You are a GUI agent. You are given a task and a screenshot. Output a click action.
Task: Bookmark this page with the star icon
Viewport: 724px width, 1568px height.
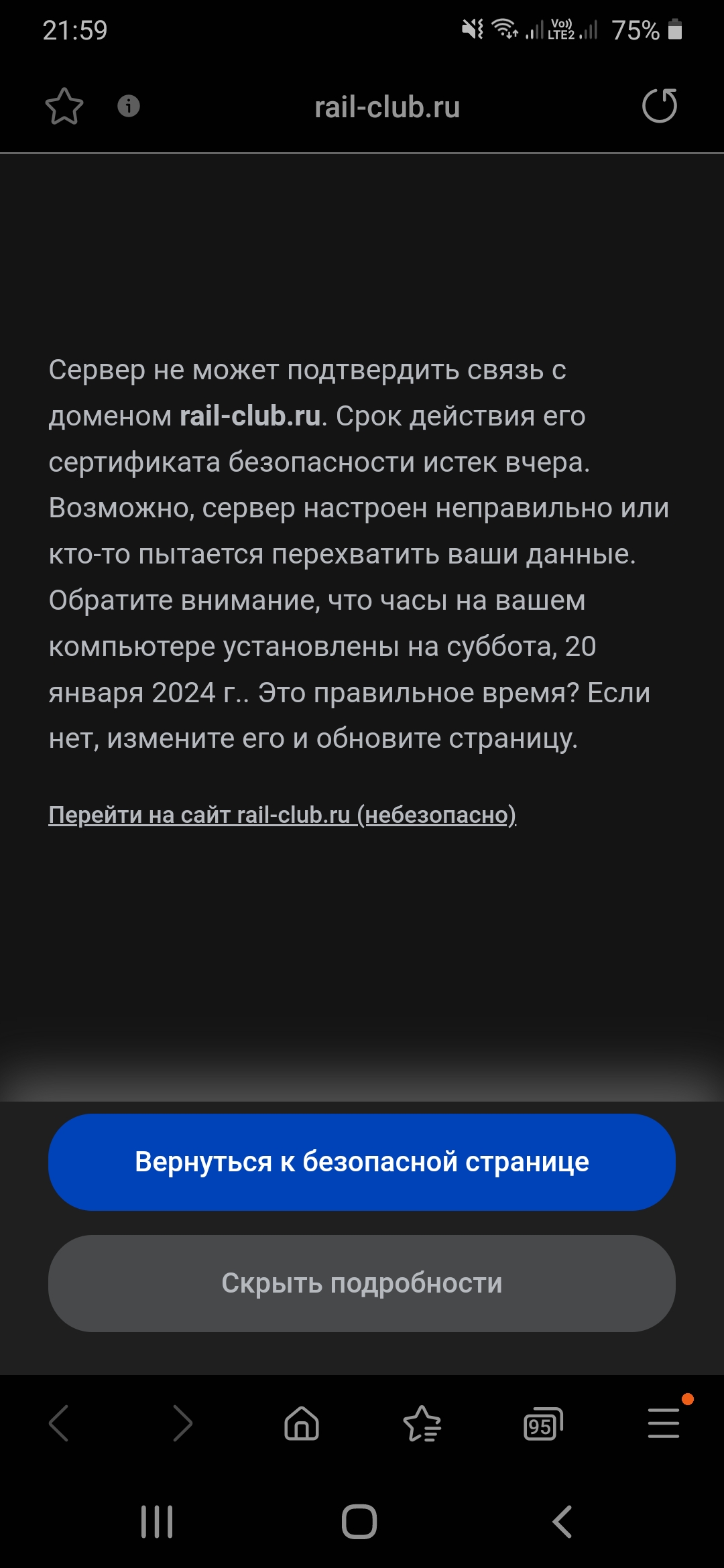coord(64,107)
